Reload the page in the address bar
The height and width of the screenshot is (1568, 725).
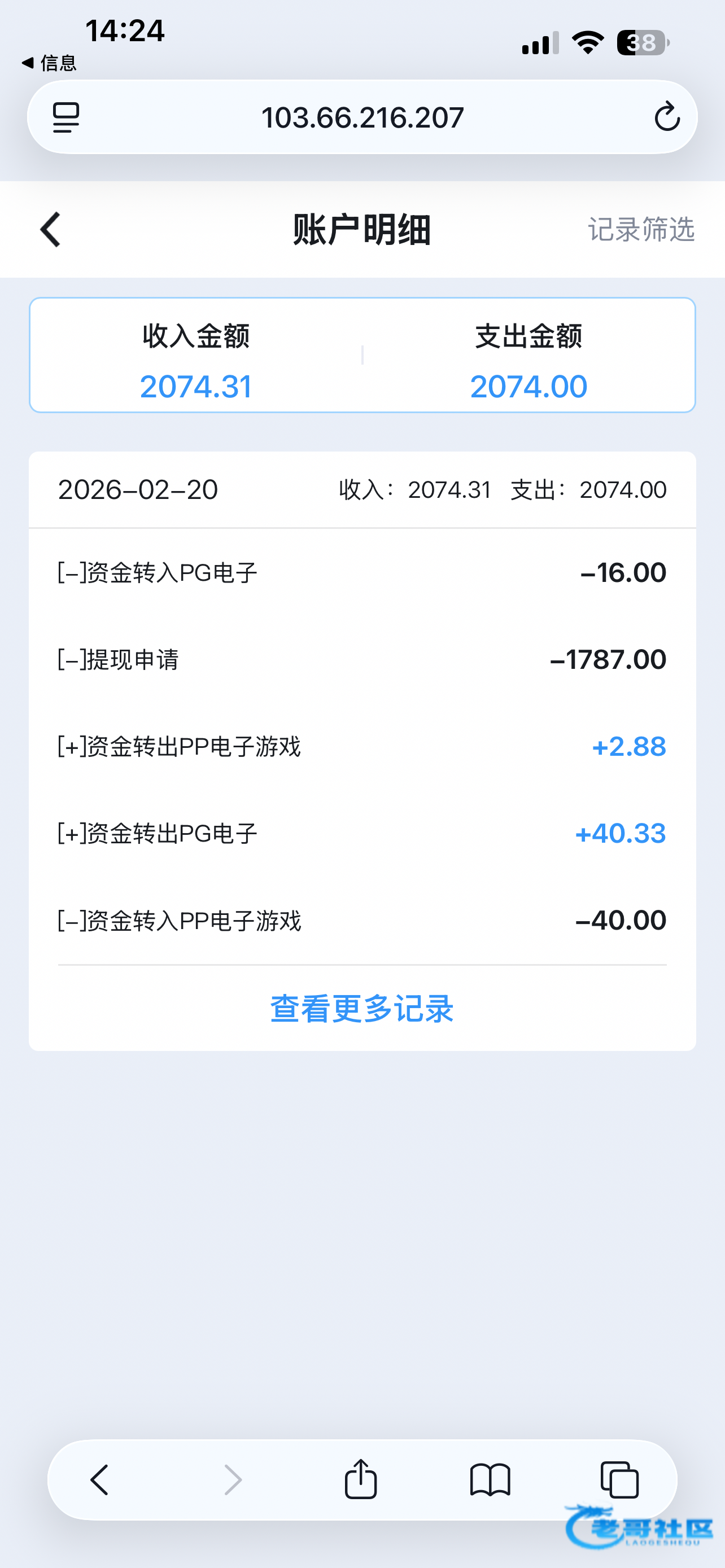click(667, 117)
